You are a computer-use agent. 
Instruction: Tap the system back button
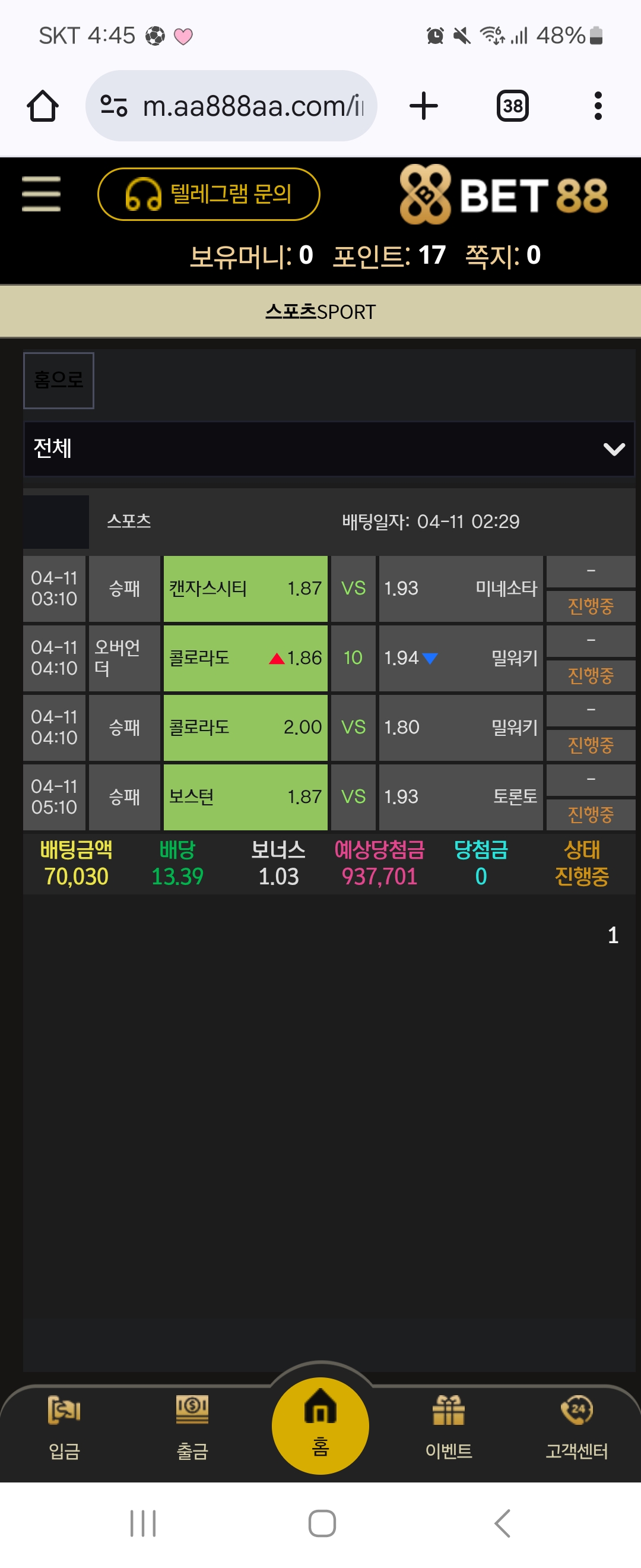(502, 1523)
